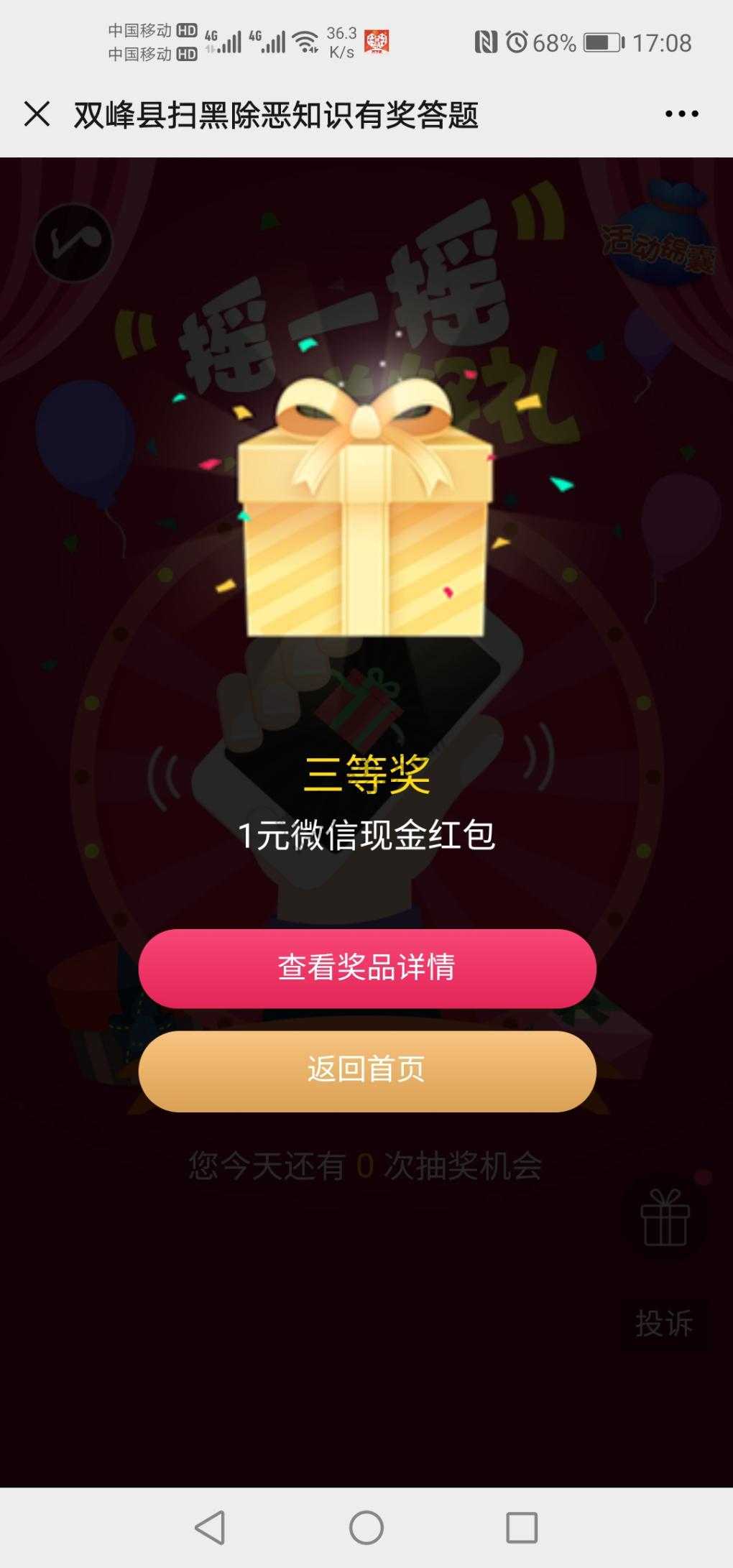
Task: Close the quiz web page
Action: click(37, 114)
